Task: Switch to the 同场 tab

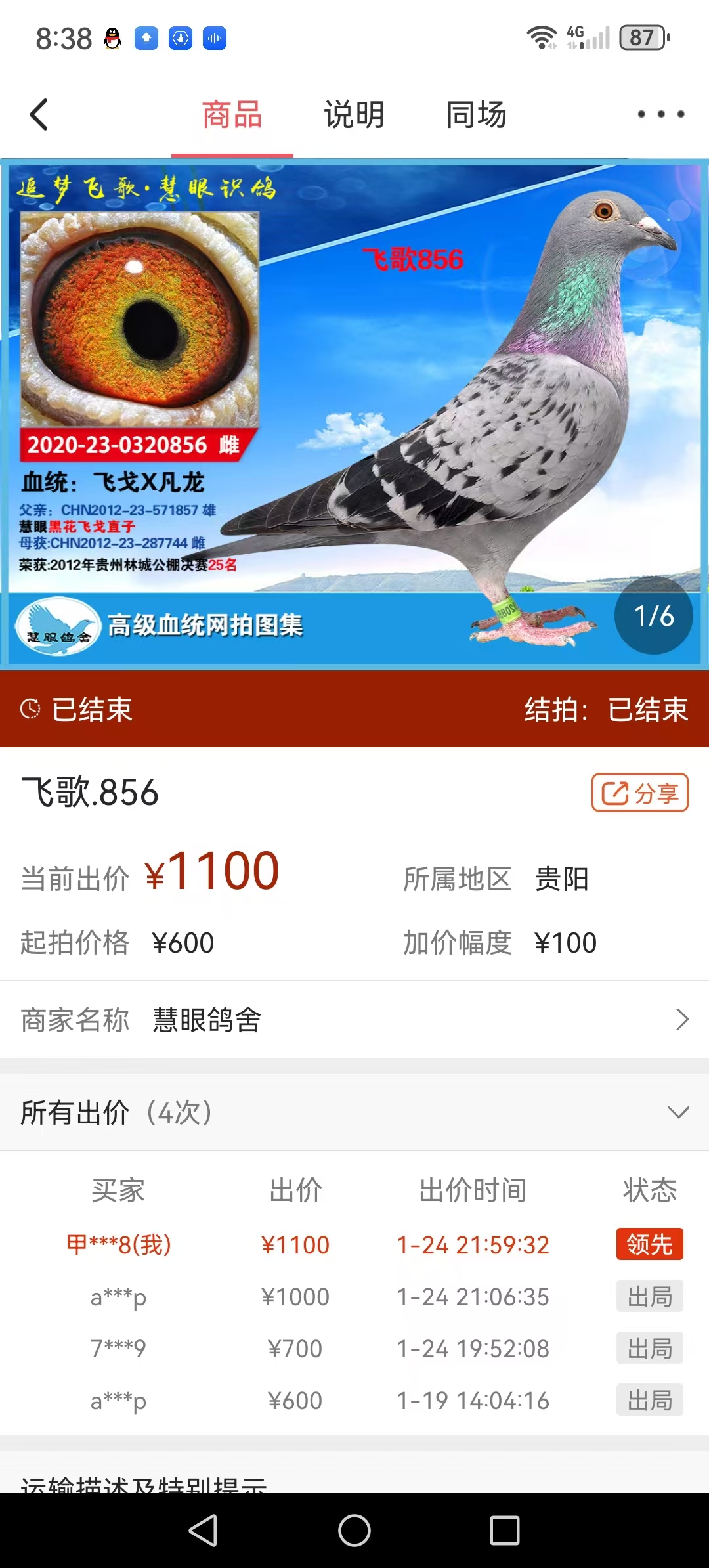Action: click(476, 116)
